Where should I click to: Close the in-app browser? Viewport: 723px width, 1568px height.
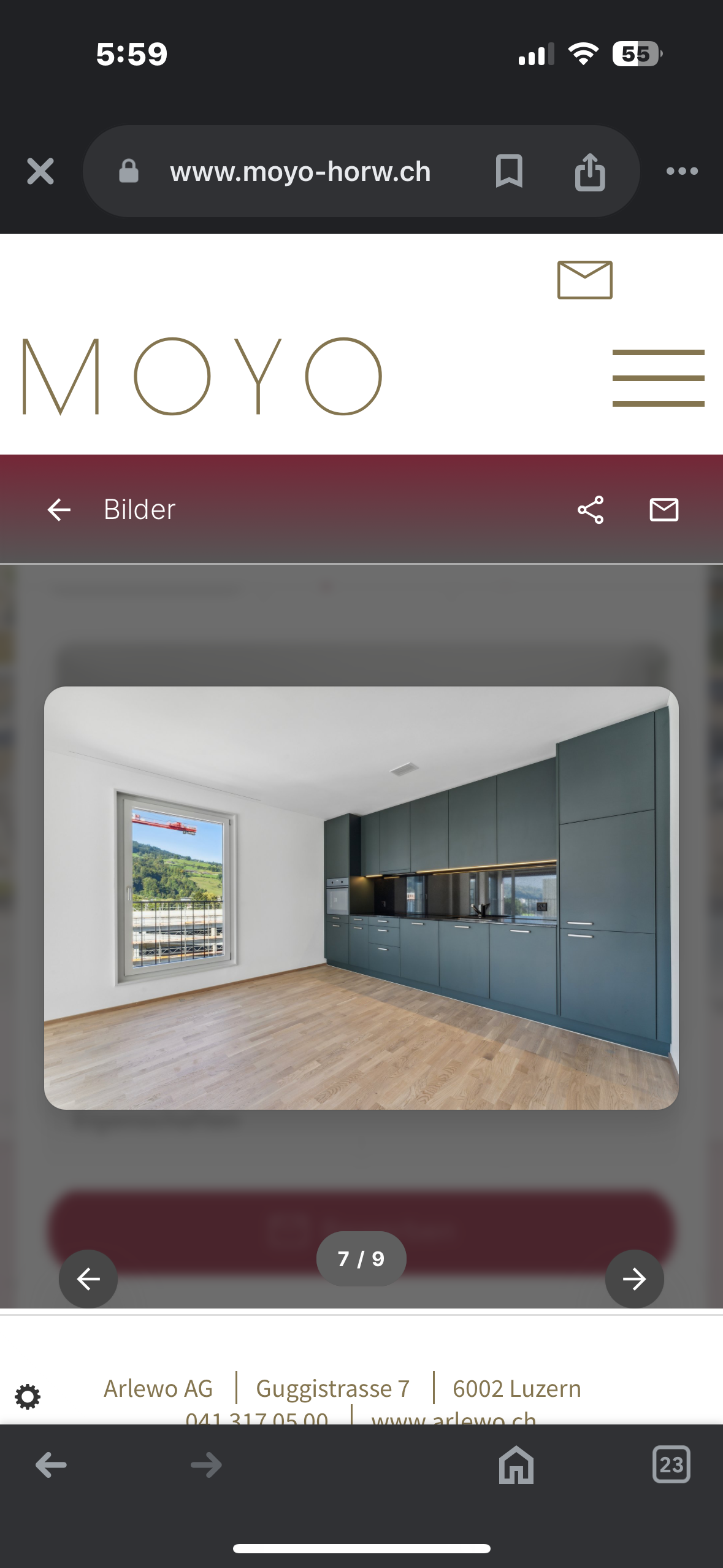[x=40, y=171]
